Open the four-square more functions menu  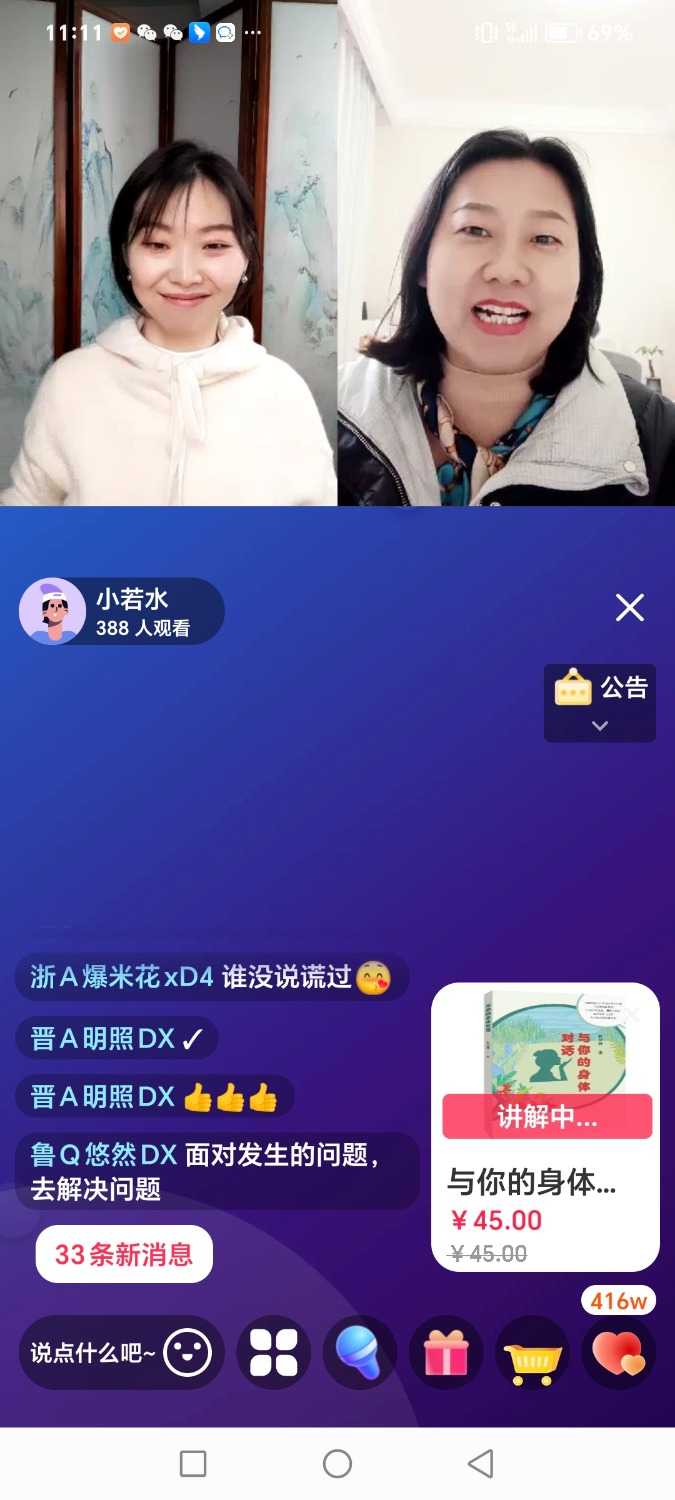coord(273,1353)
